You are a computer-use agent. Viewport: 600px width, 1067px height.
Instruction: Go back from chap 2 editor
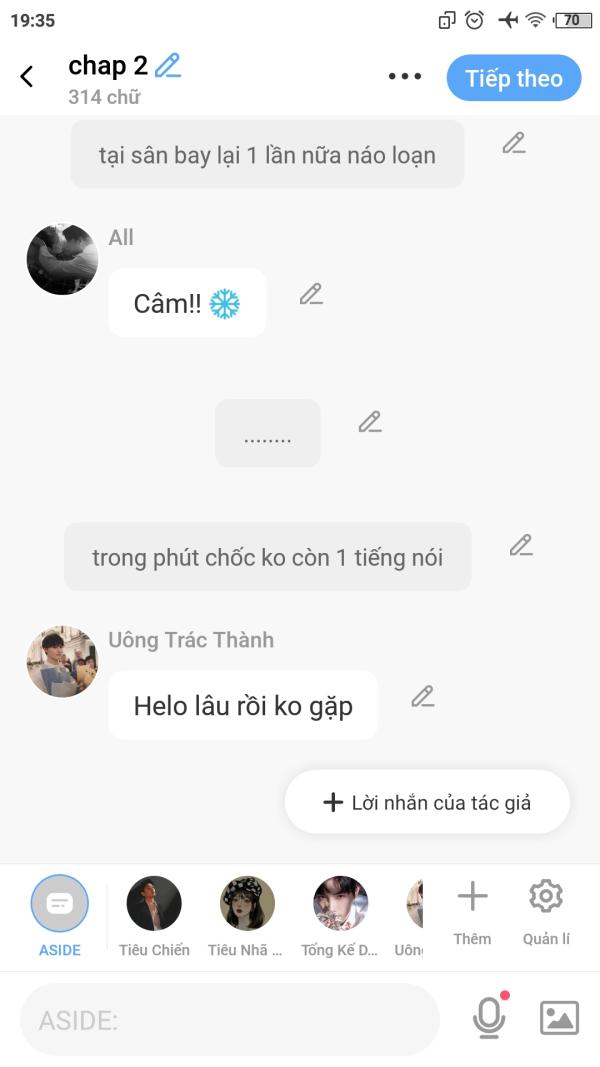[27, 76]
